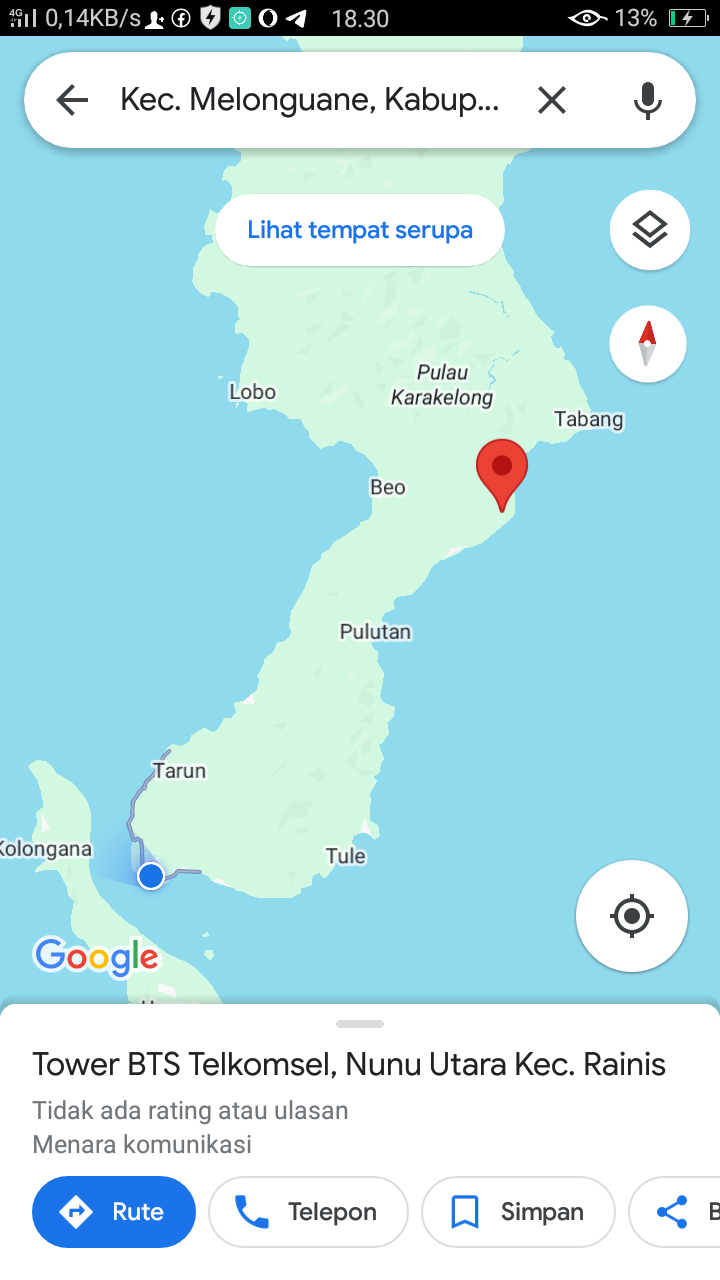
Task: Tap Lihat tempat serupa chip
Action: [360, 230]
